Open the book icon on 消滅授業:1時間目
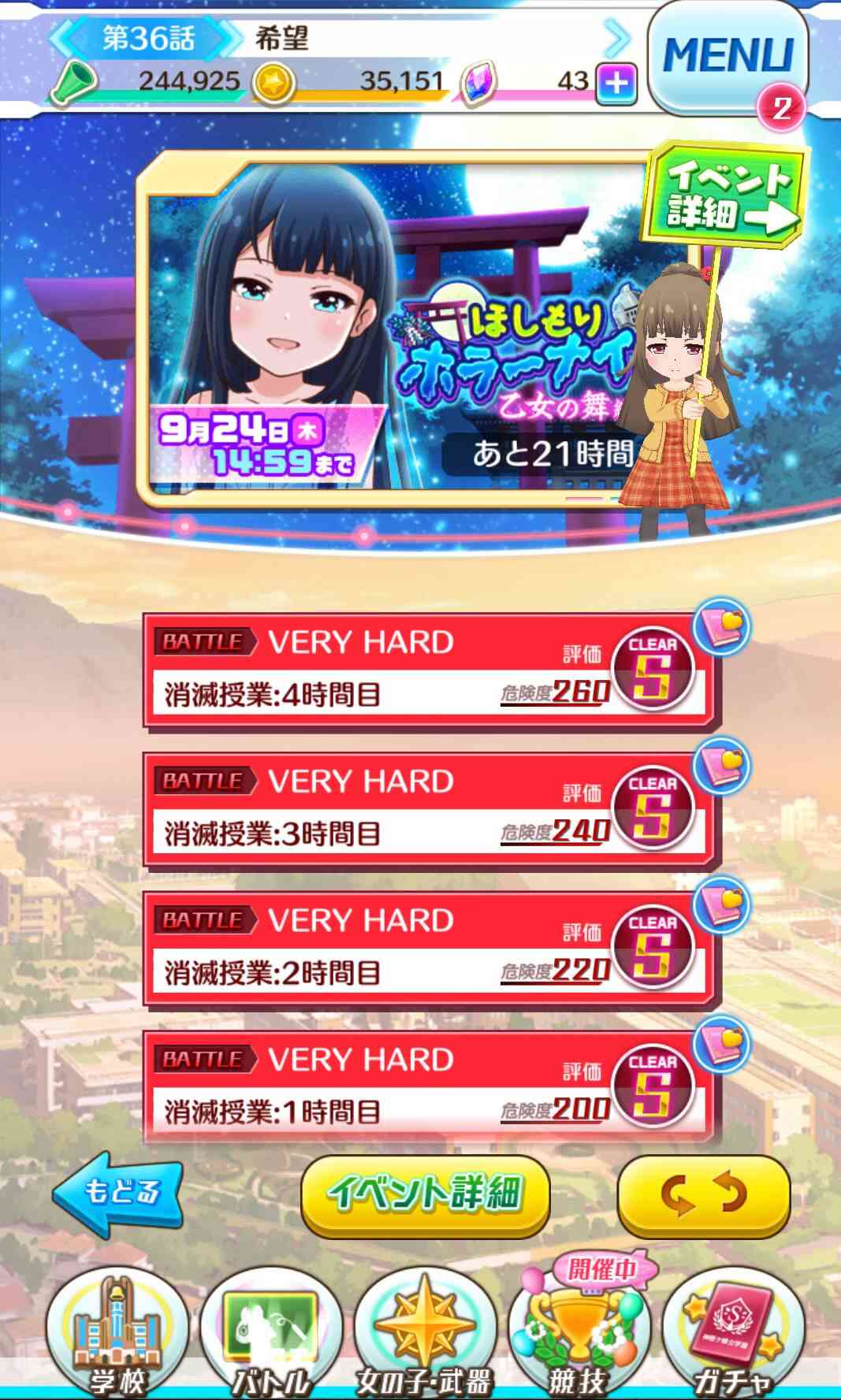 click(722, 1043)
